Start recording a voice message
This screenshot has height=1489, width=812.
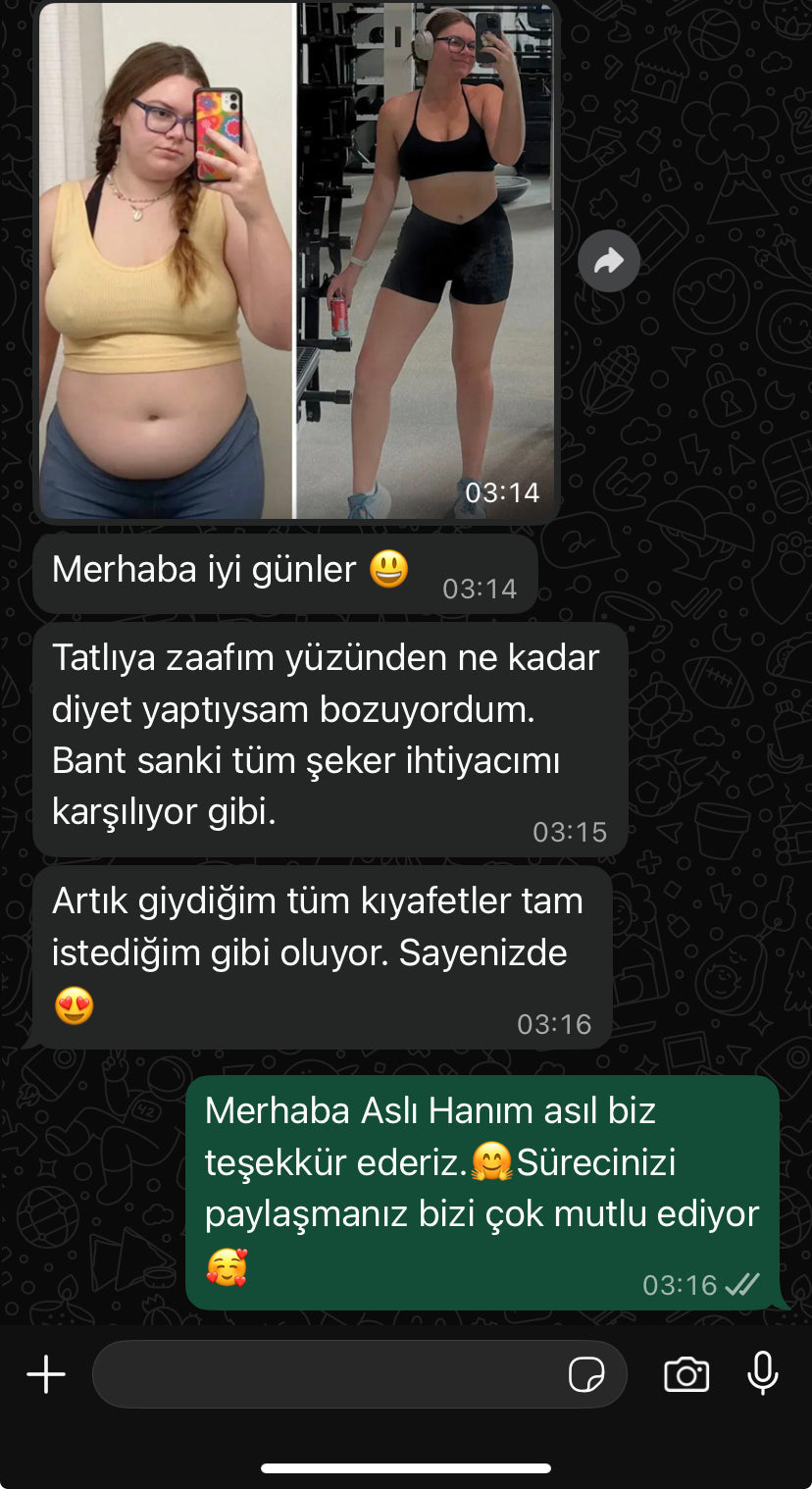[x=762, y=1373]
